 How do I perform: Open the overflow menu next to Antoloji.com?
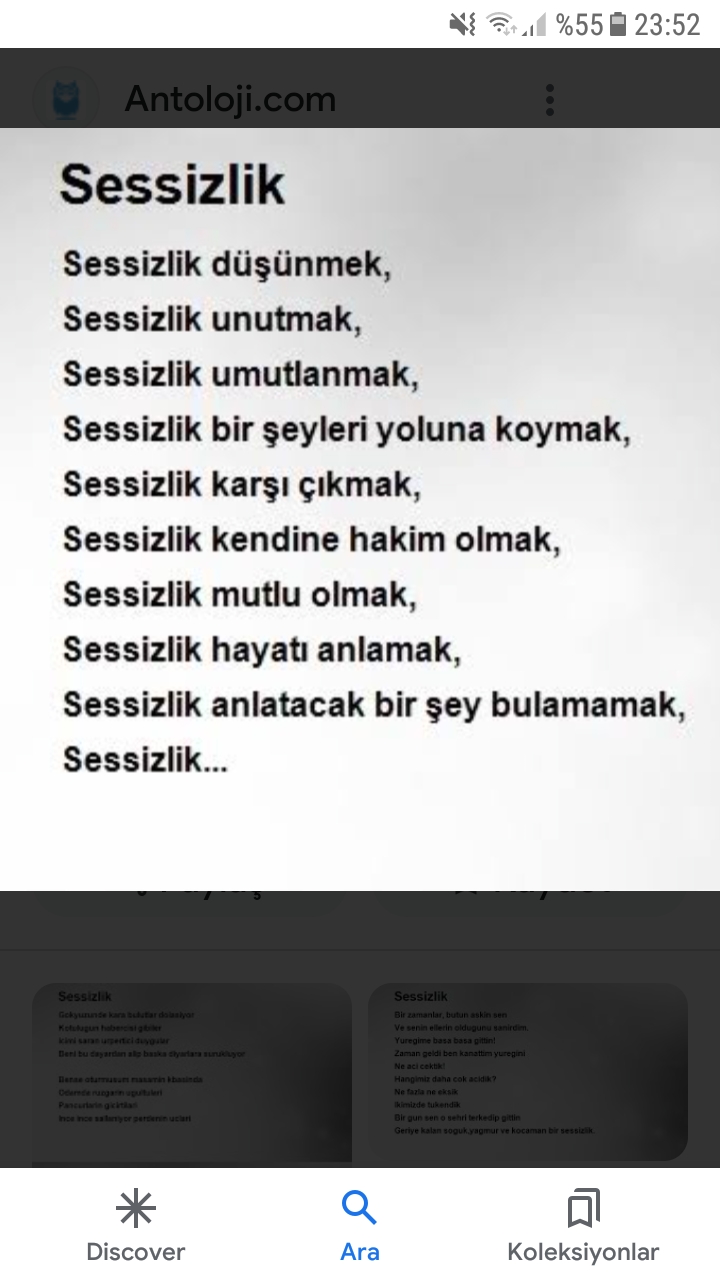pyautogui.click(x=549, y=100)
